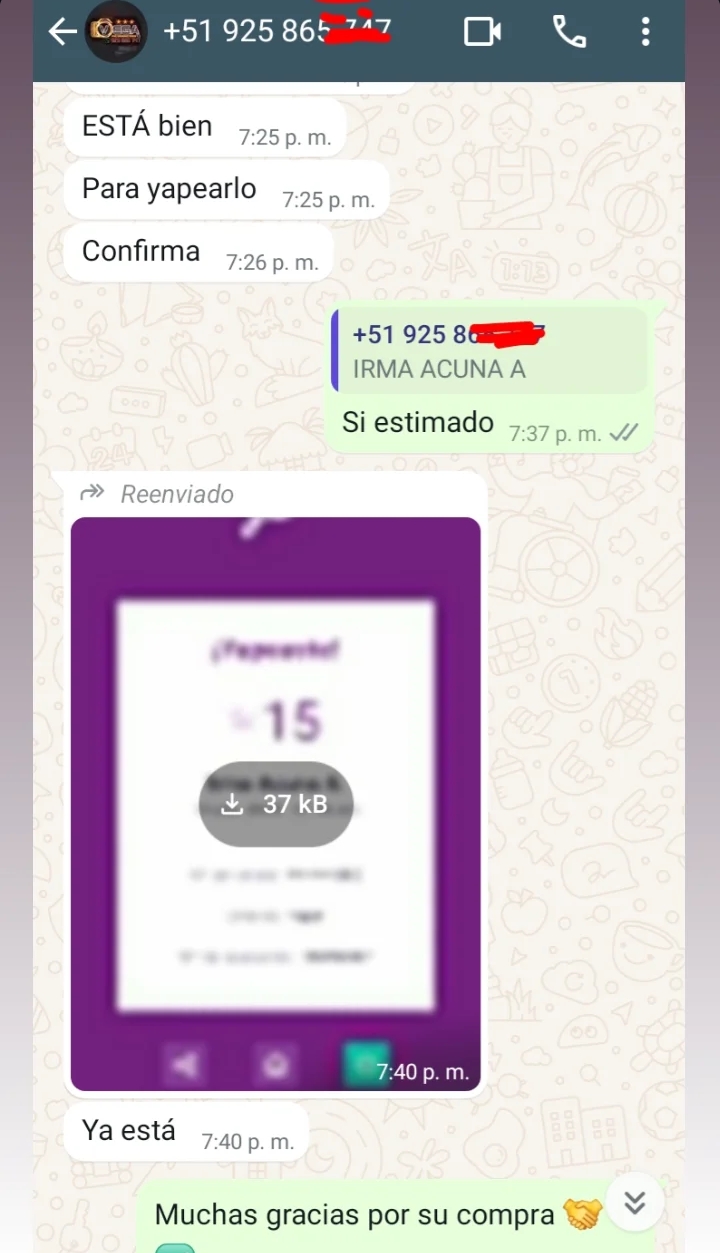Viewport: 720px width, 1253px height.
Task: Go back to the chat list
Action: click(62, 33)
